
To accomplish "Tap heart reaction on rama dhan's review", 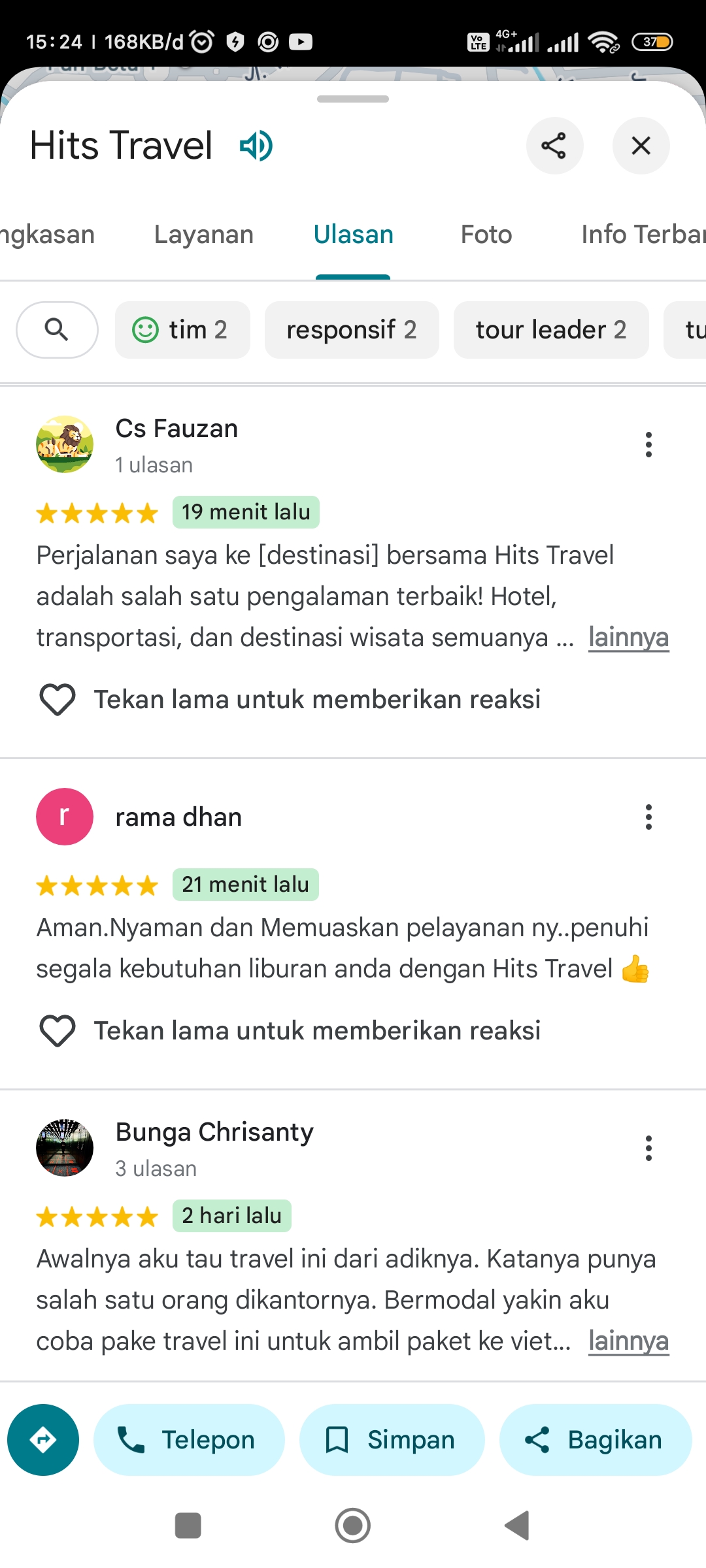I will [x=58, y=1031].
